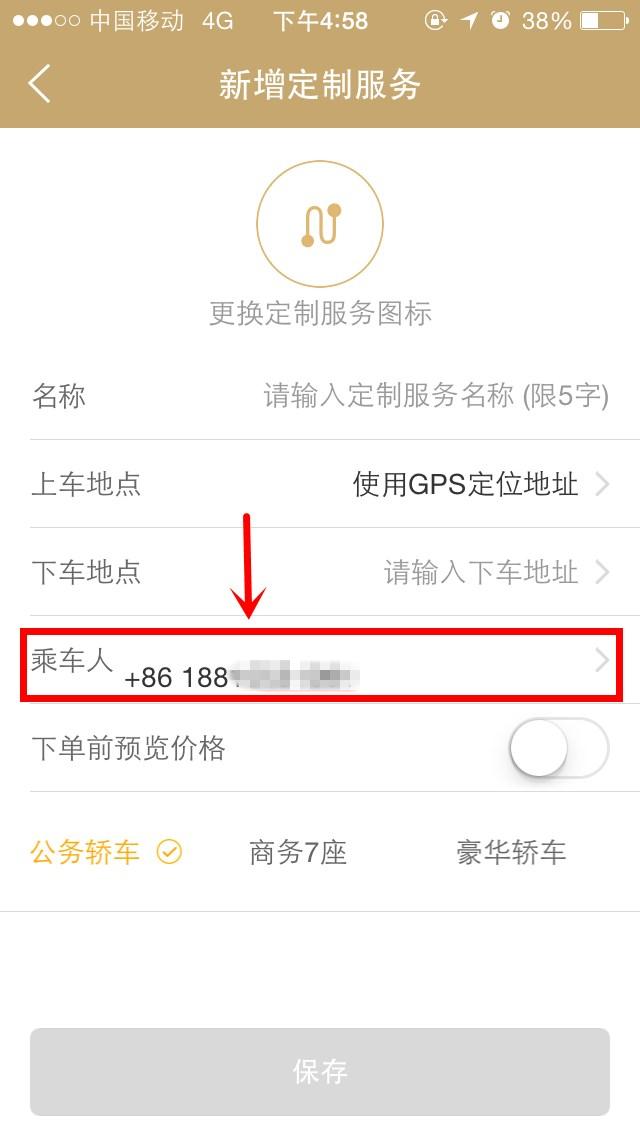Tap the 名称 service name field

pyautogui.click(x=435, y=396)
